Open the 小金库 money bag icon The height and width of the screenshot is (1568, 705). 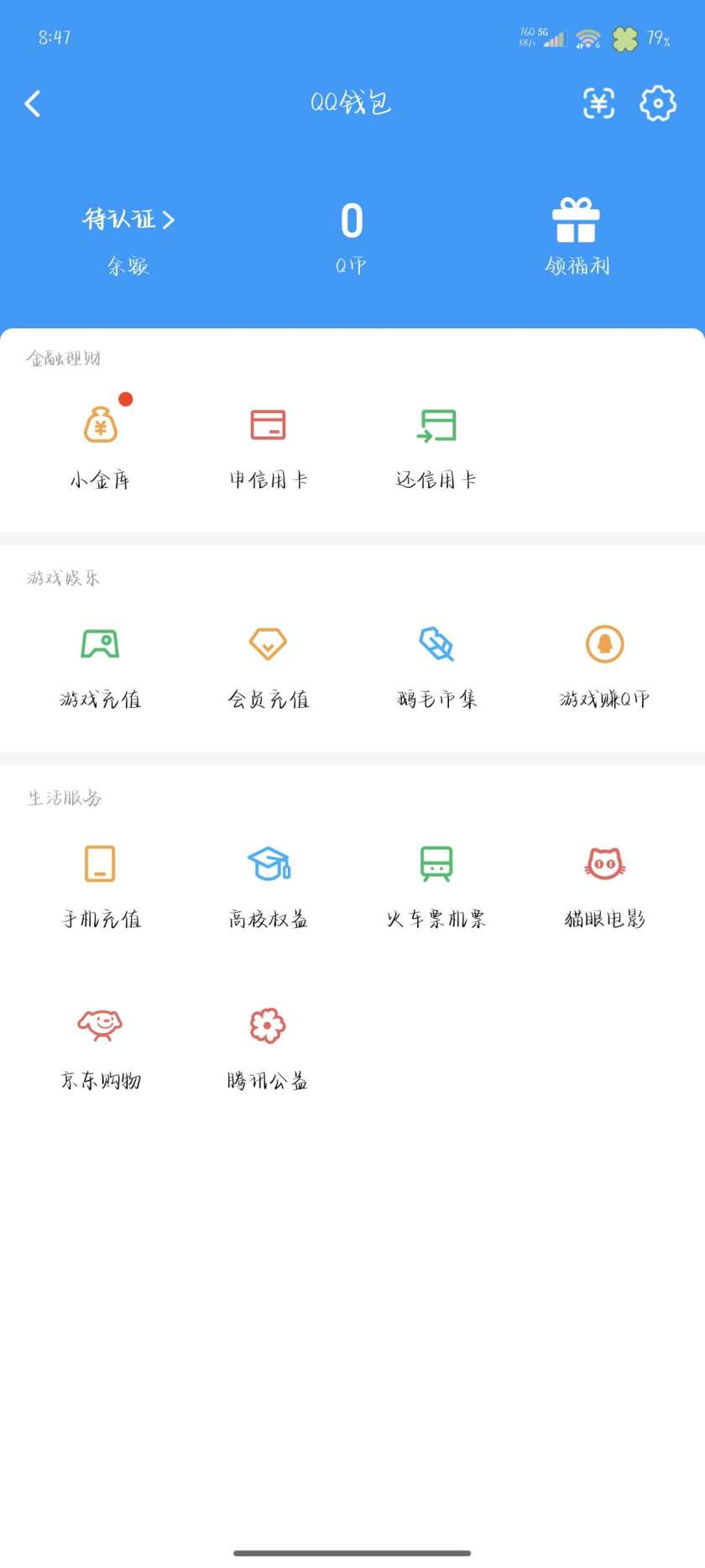101,426
